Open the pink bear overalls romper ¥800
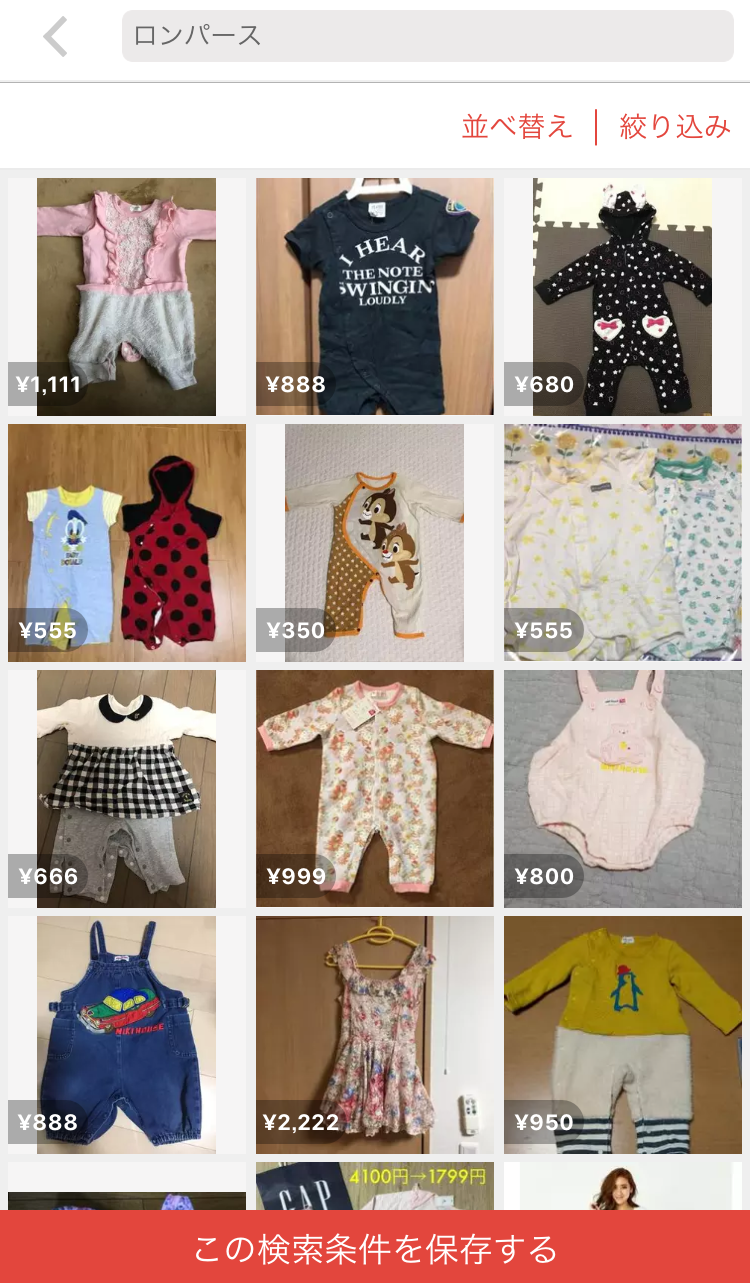The width and height of the screenshot is (750, 1283). point(622,788)
